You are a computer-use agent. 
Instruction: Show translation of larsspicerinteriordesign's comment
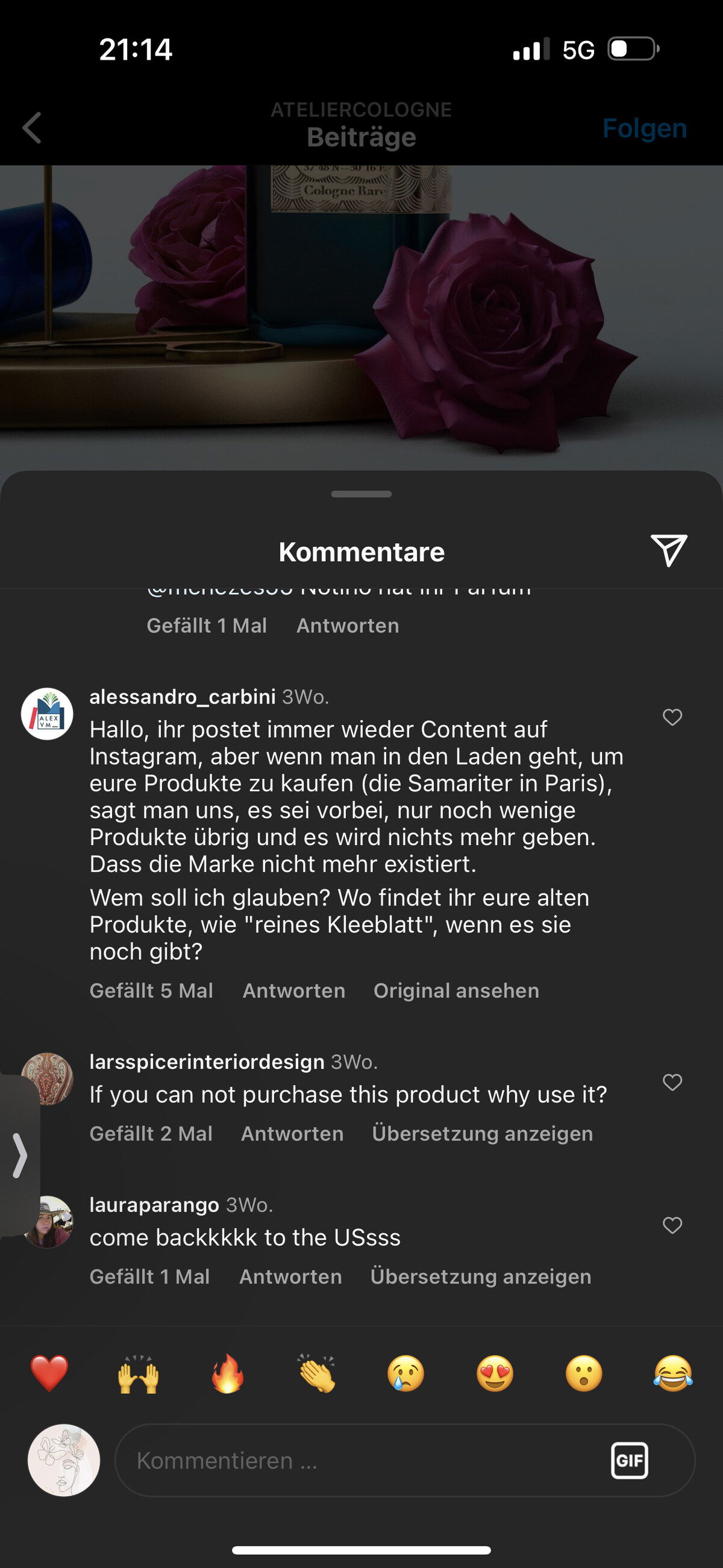482,1133
